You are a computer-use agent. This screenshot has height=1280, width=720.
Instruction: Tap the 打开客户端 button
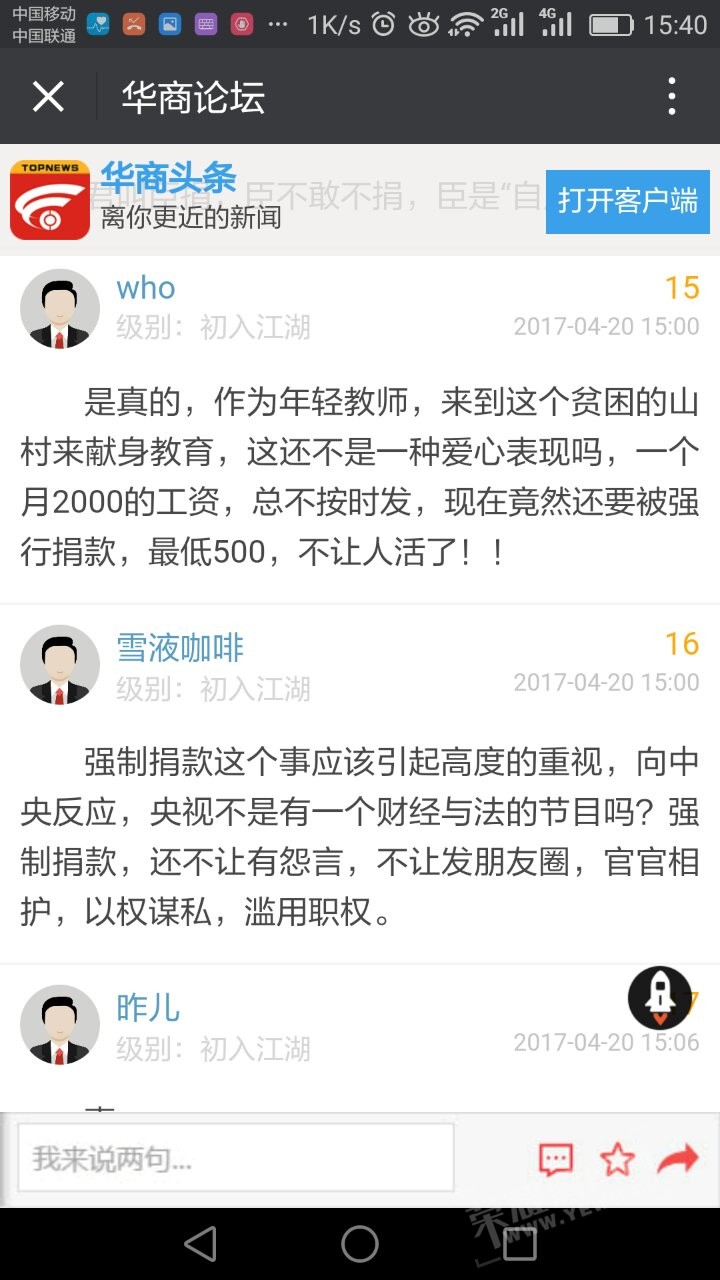(627, 200)
